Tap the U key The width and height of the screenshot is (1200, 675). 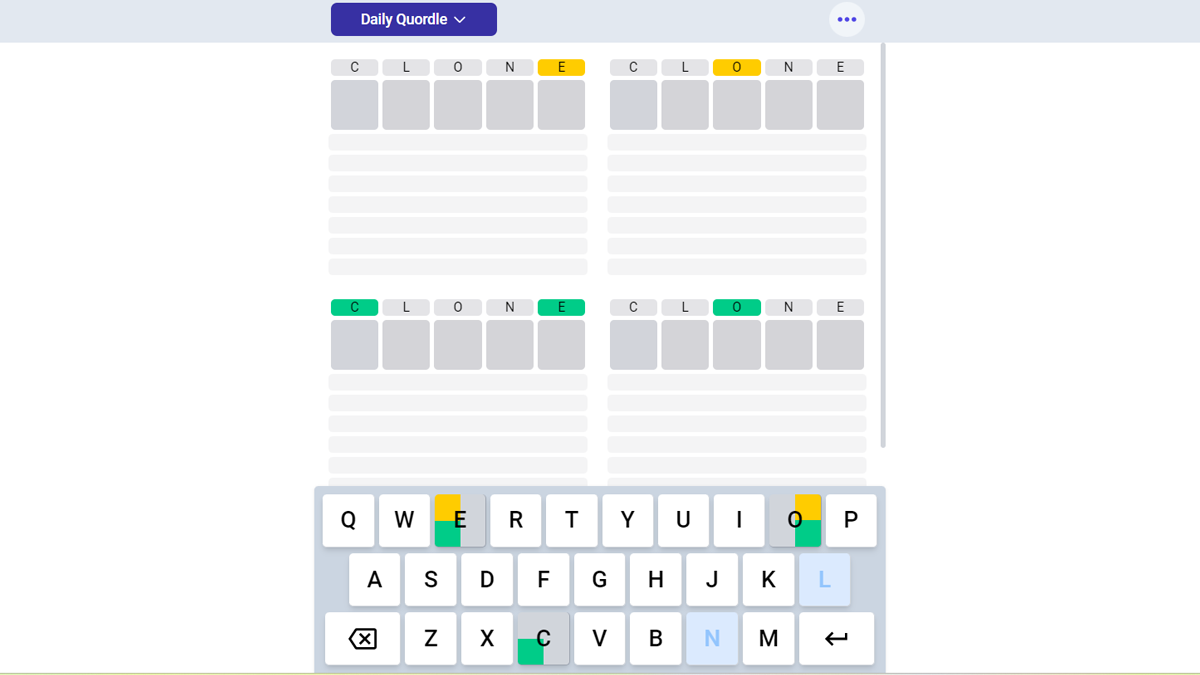(x=683, y=520)
